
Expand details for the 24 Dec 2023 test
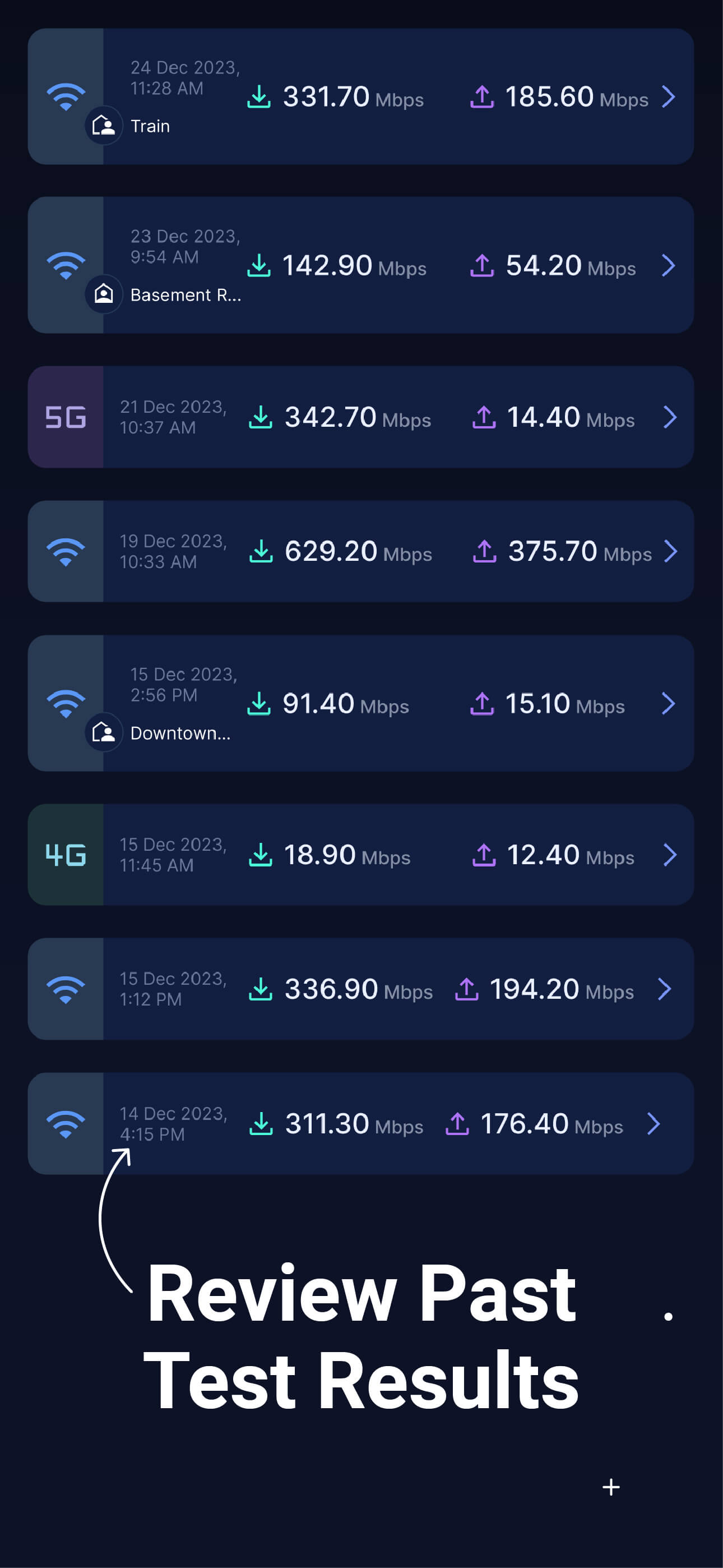coord(669,98)
